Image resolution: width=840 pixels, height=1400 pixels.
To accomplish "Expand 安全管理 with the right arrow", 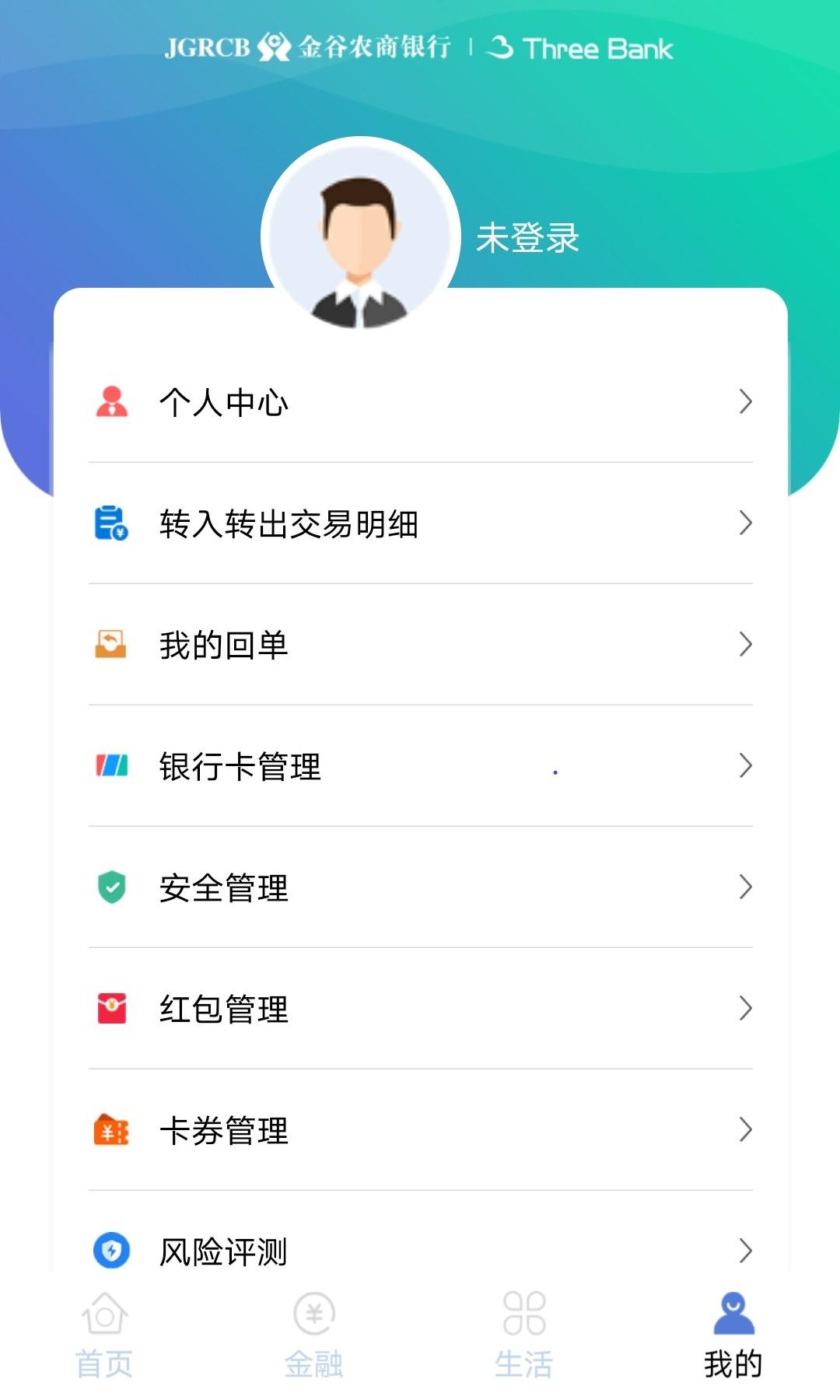I will (745, 886).
